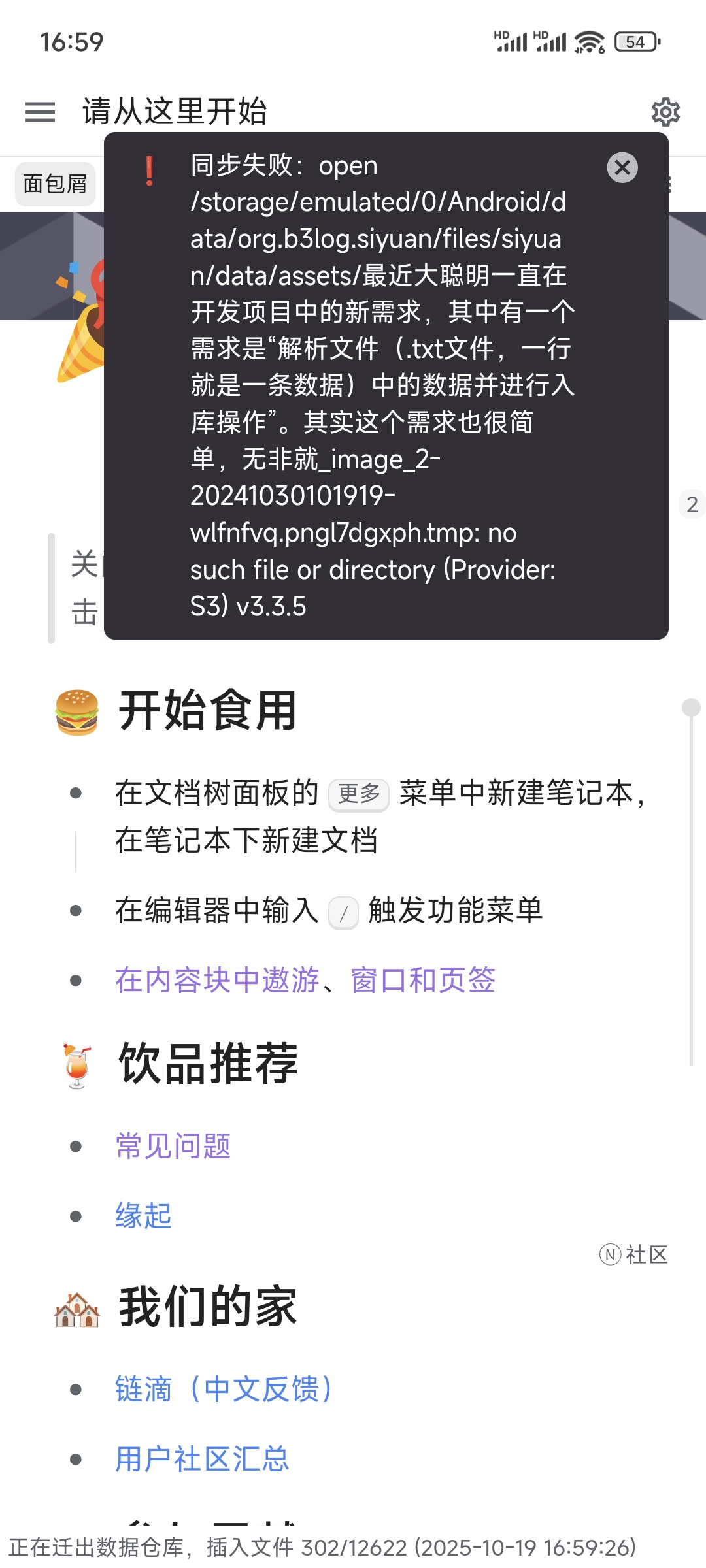Open the navigation drawer with the hamburger icon

[39, 112]
